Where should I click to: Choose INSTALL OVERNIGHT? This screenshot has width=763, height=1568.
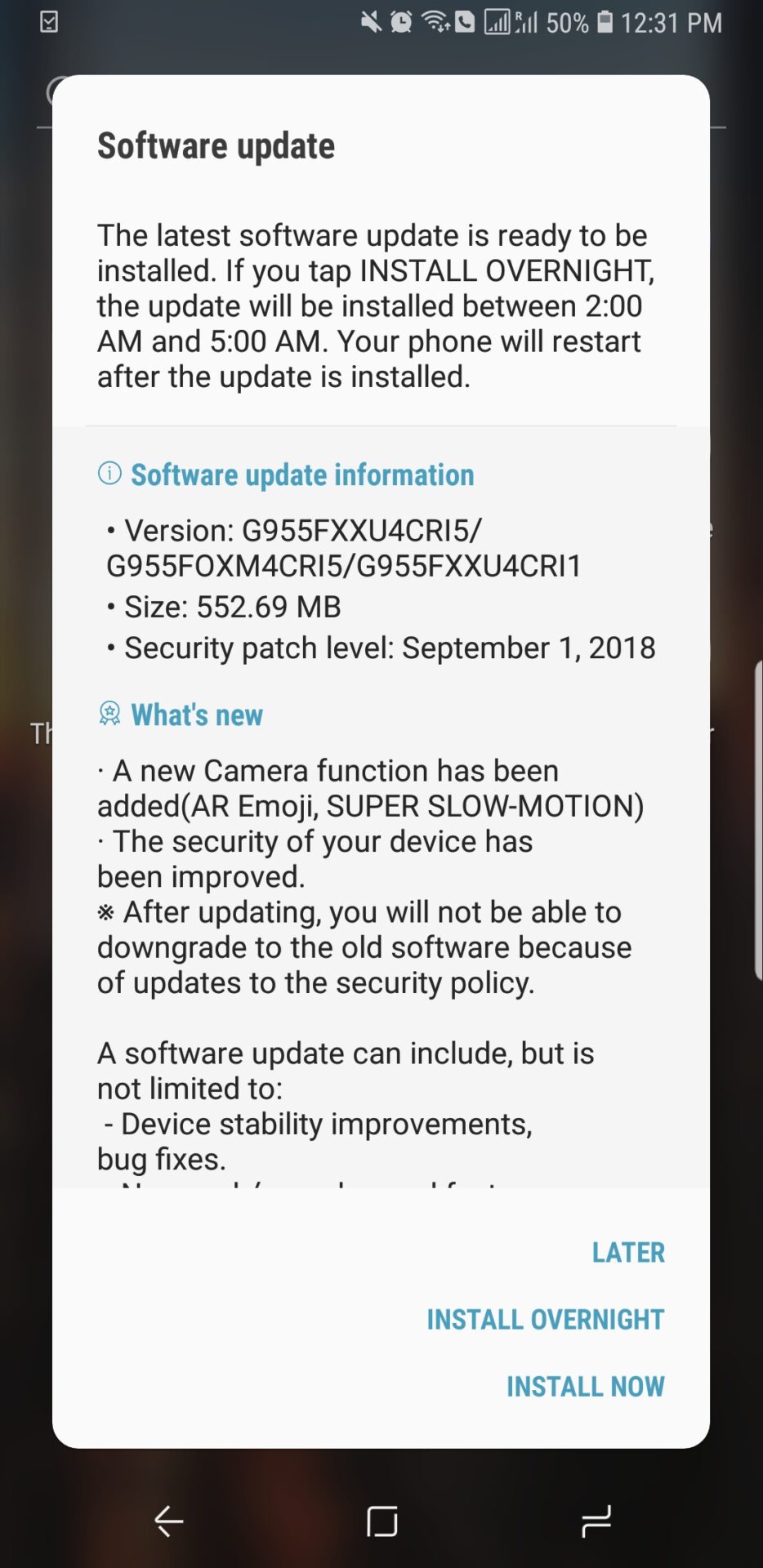point(545,1319)
